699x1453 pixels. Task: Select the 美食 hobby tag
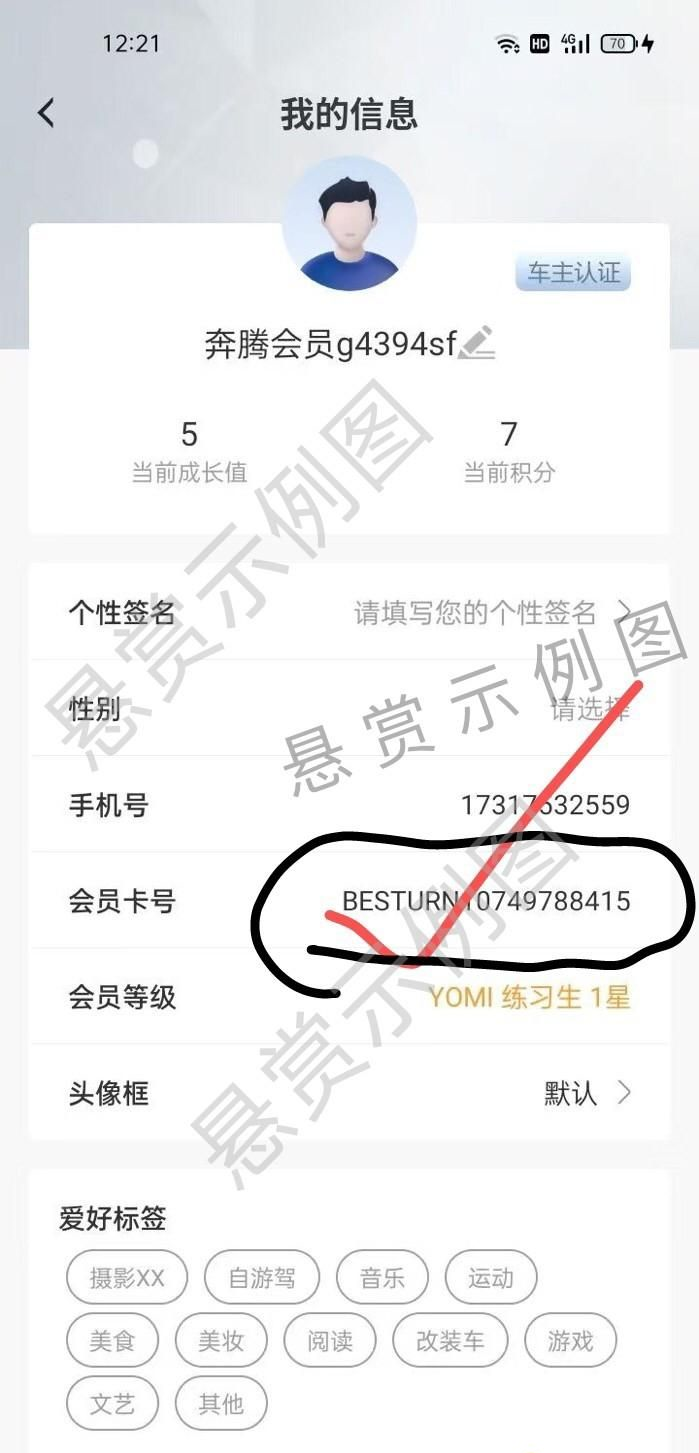[x=111, y=1340]
